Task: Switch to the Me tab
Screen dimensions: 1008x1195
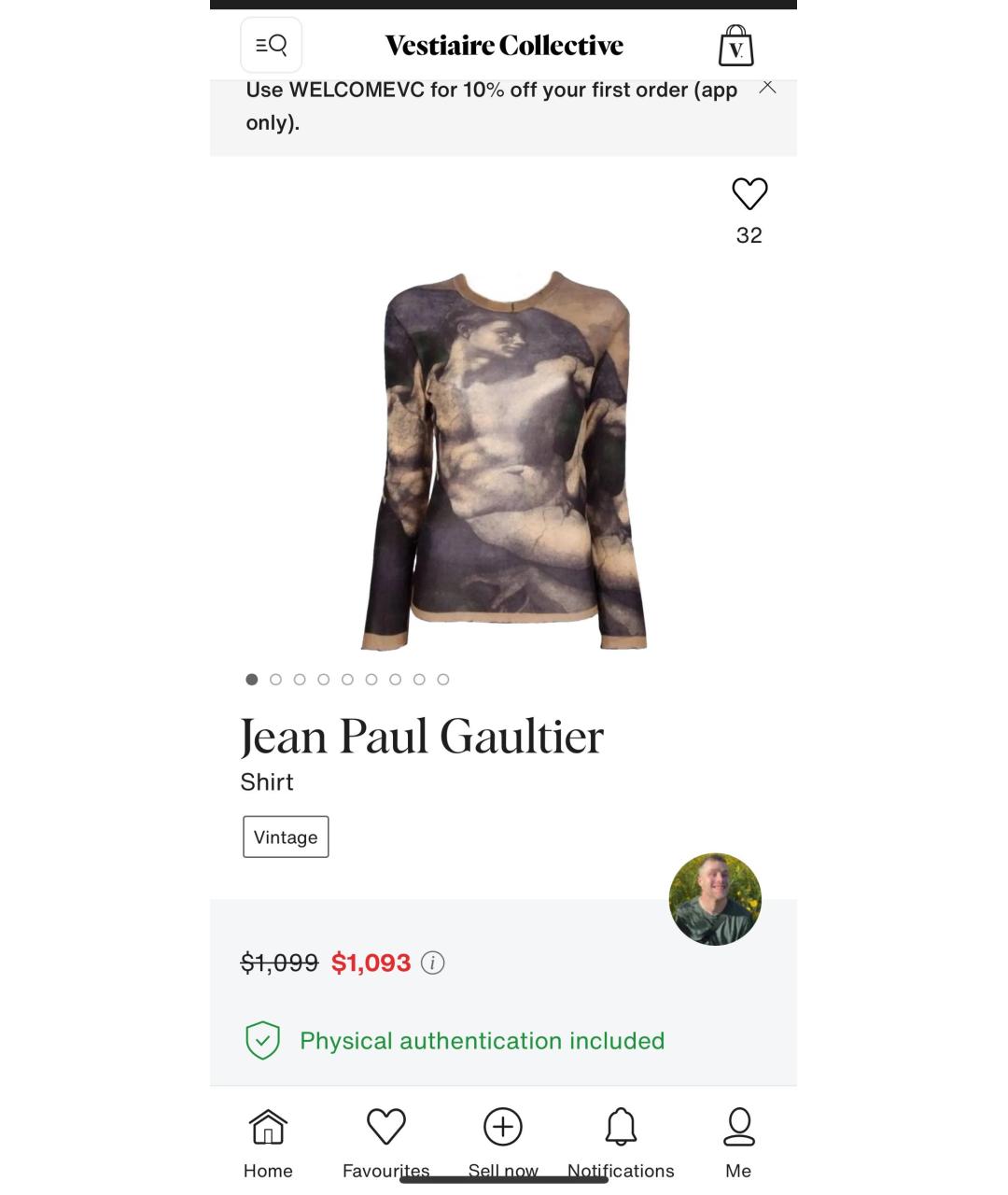Action: 738,1141
